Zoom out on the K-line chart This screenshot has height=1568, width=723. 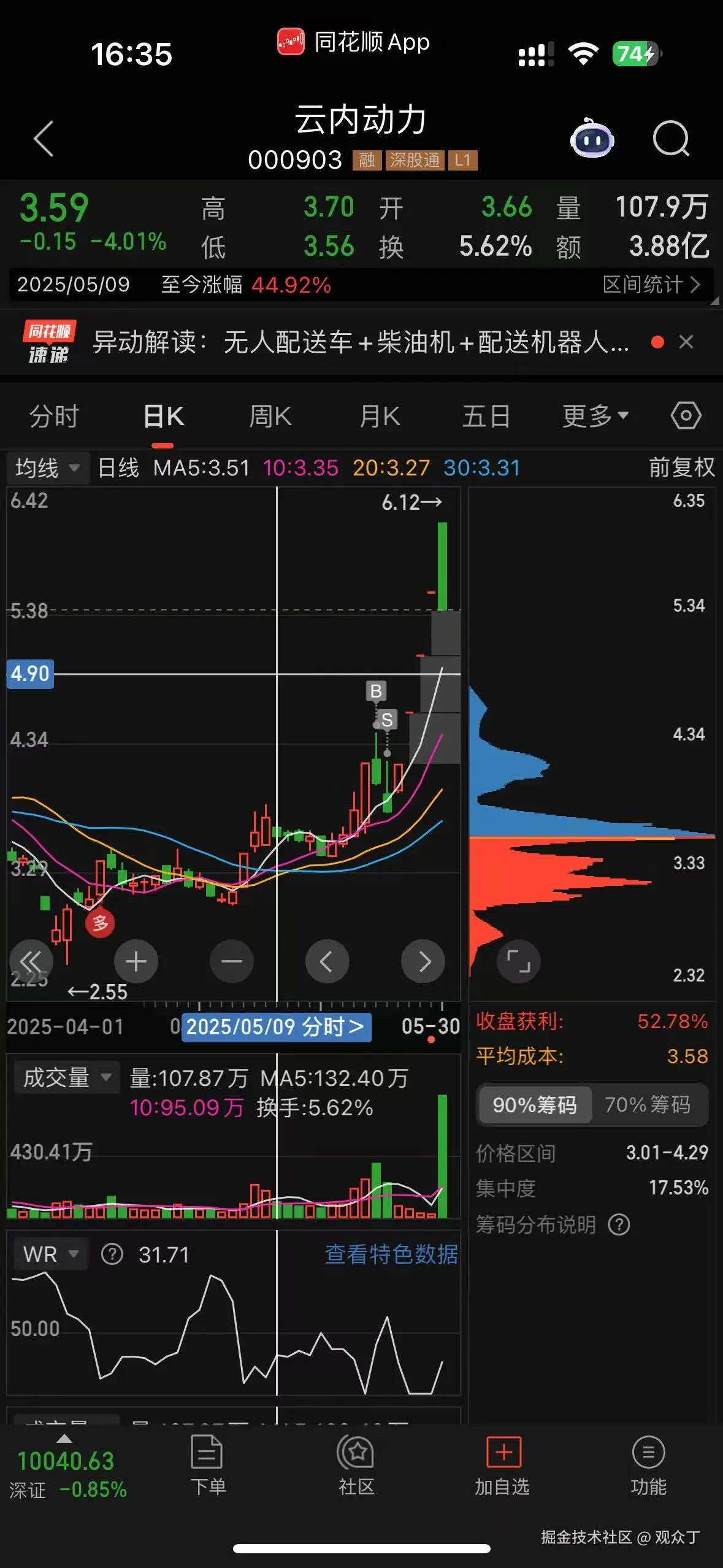(x=231, y=961)
